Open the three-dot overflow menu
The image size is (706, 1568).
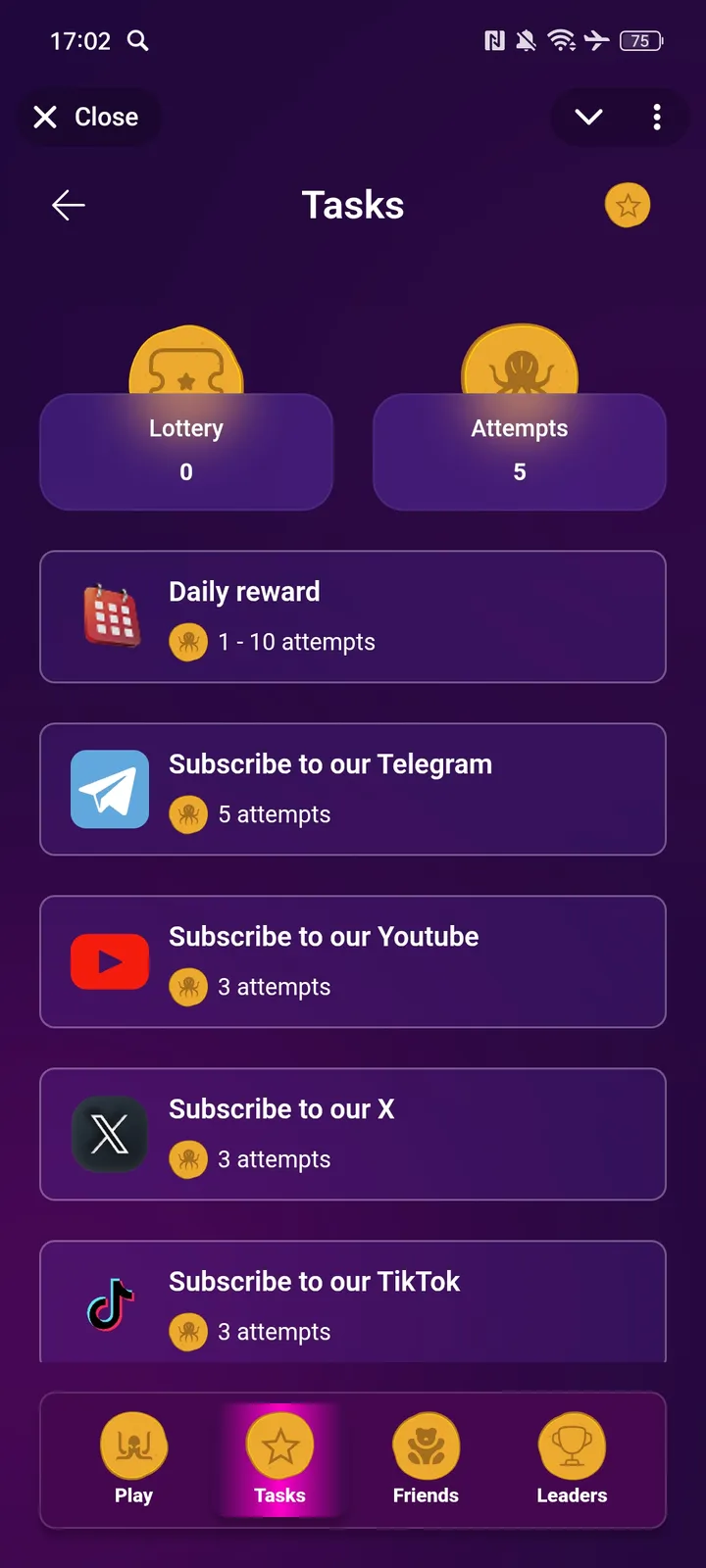657,118
